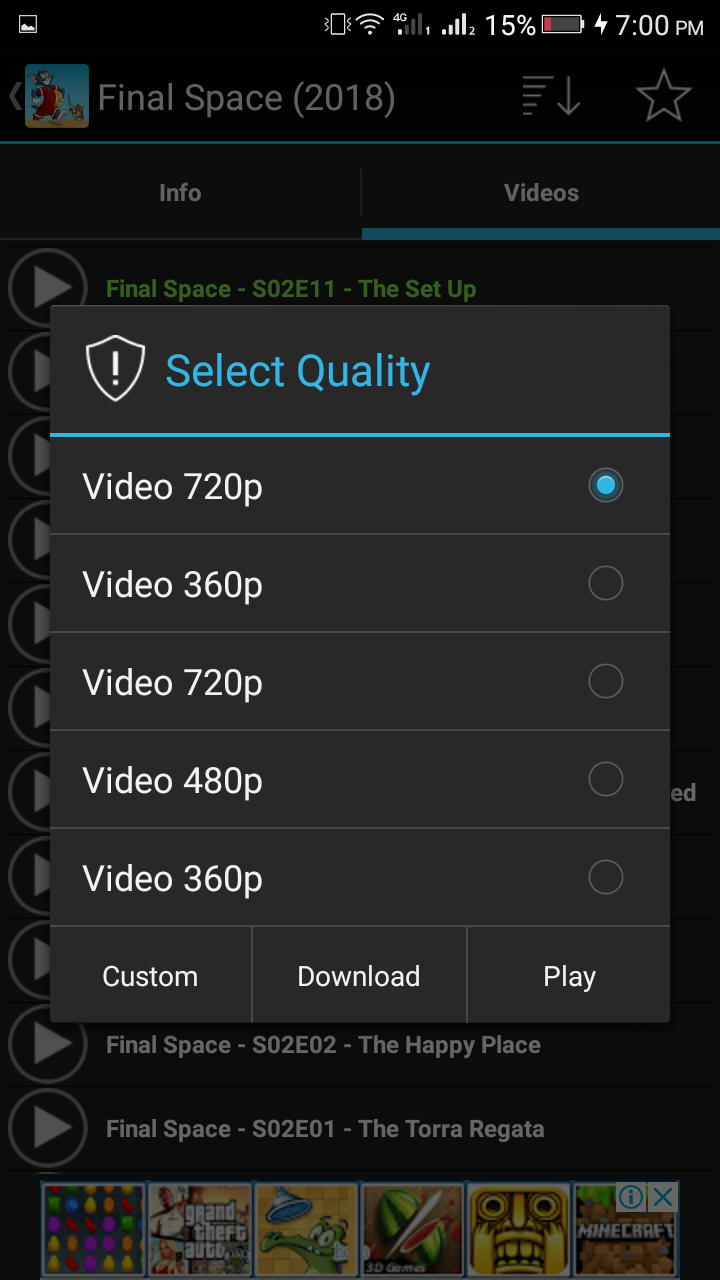Choose the already checked Video 720p option
Screen dimensions: 720x1280
pos(360,486)
